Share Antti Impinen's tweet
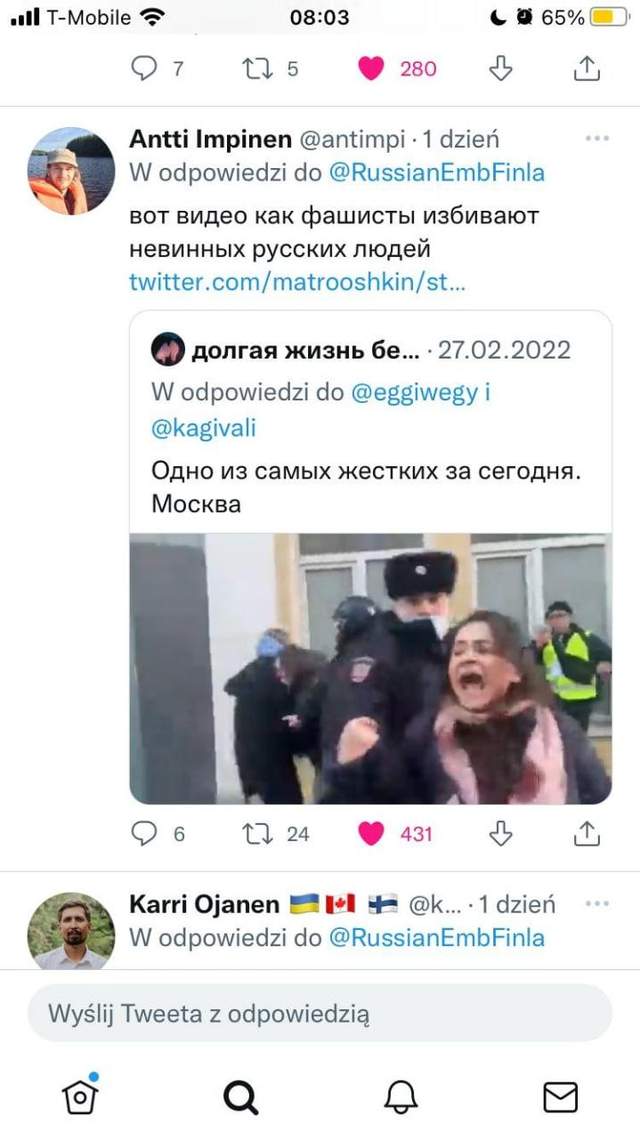The height and width of the screenshot is (1139, 640). click(x=587, y=833)
